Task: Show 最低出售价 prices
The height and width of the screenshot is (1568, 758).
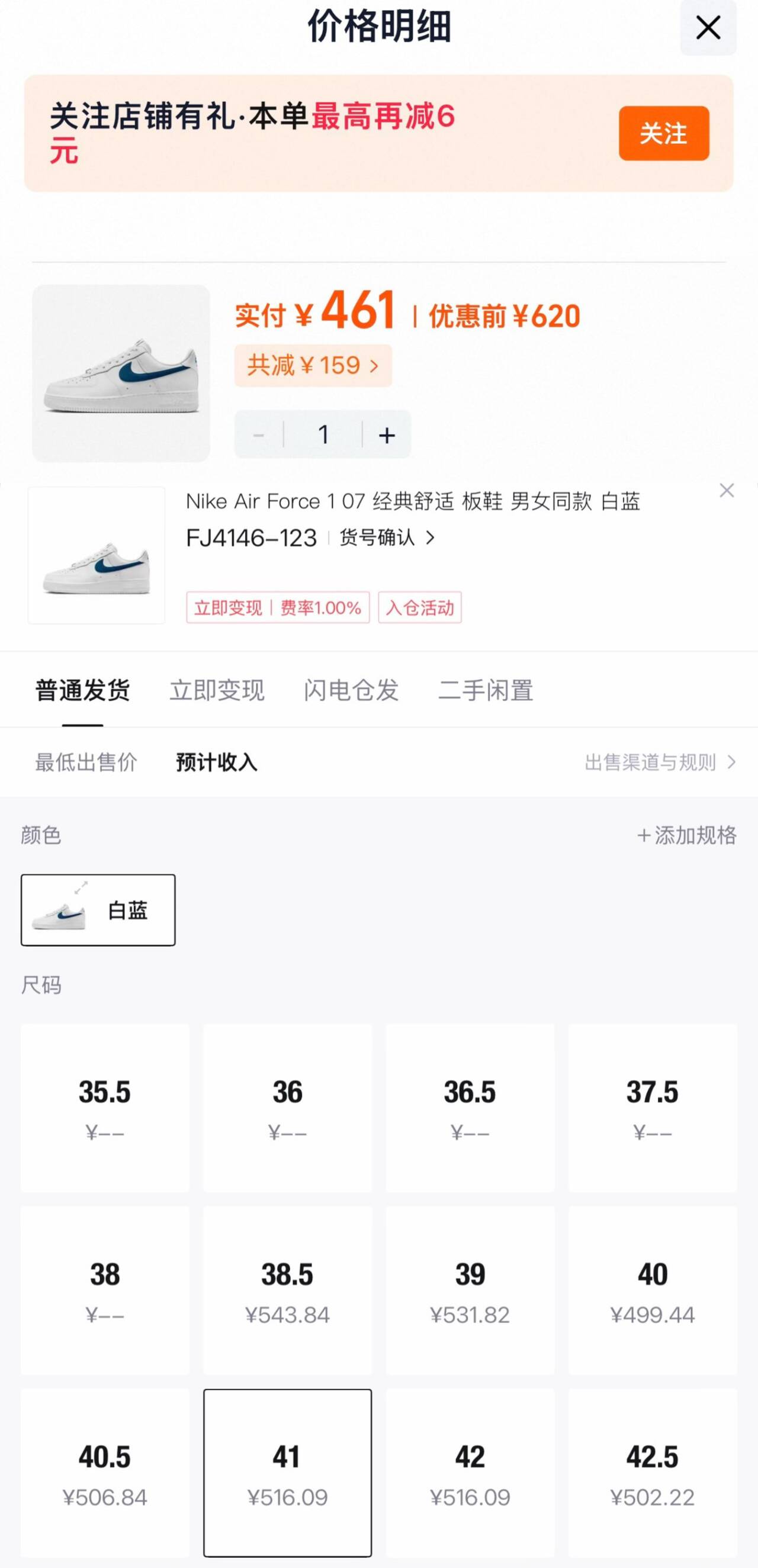Action: (86, 762)
